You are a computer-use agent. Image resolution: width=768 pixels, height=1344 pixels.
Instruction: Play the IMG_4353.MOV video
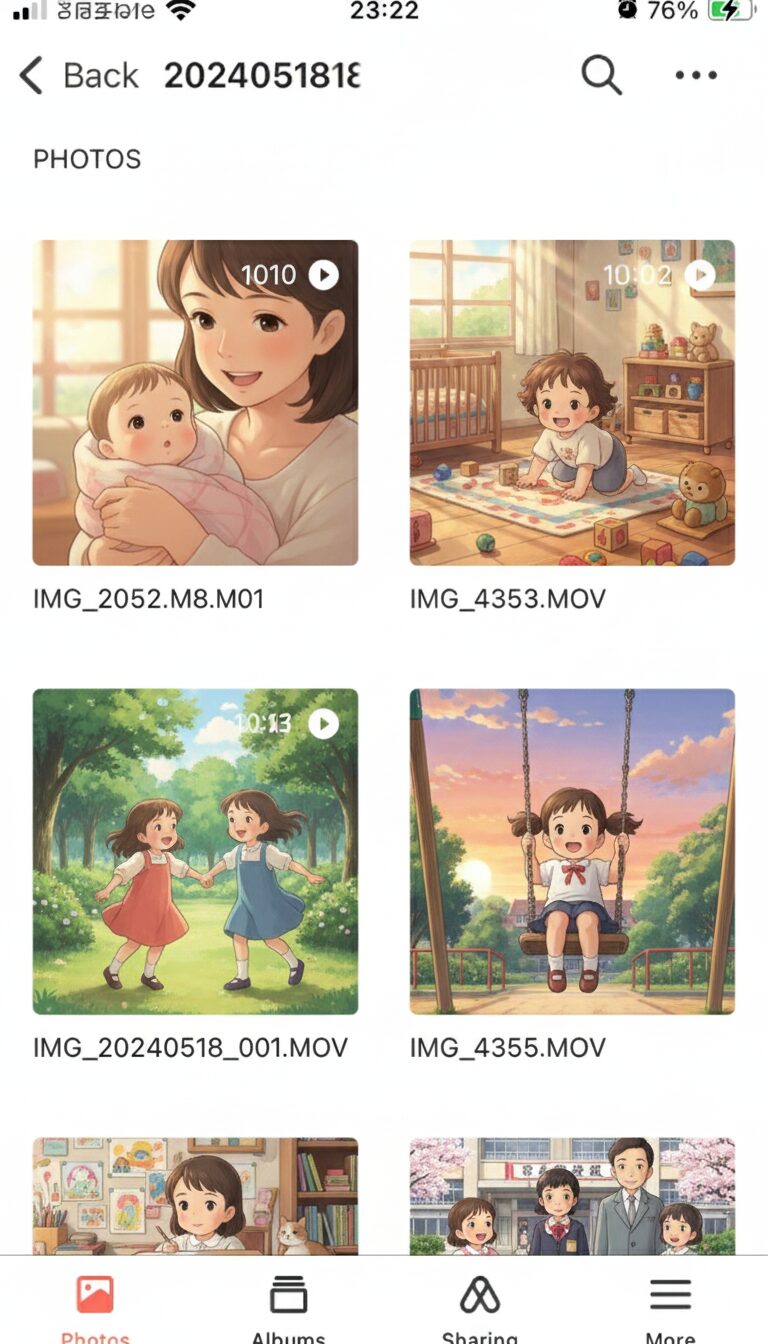pyautogui.click(x=572, y=402)
